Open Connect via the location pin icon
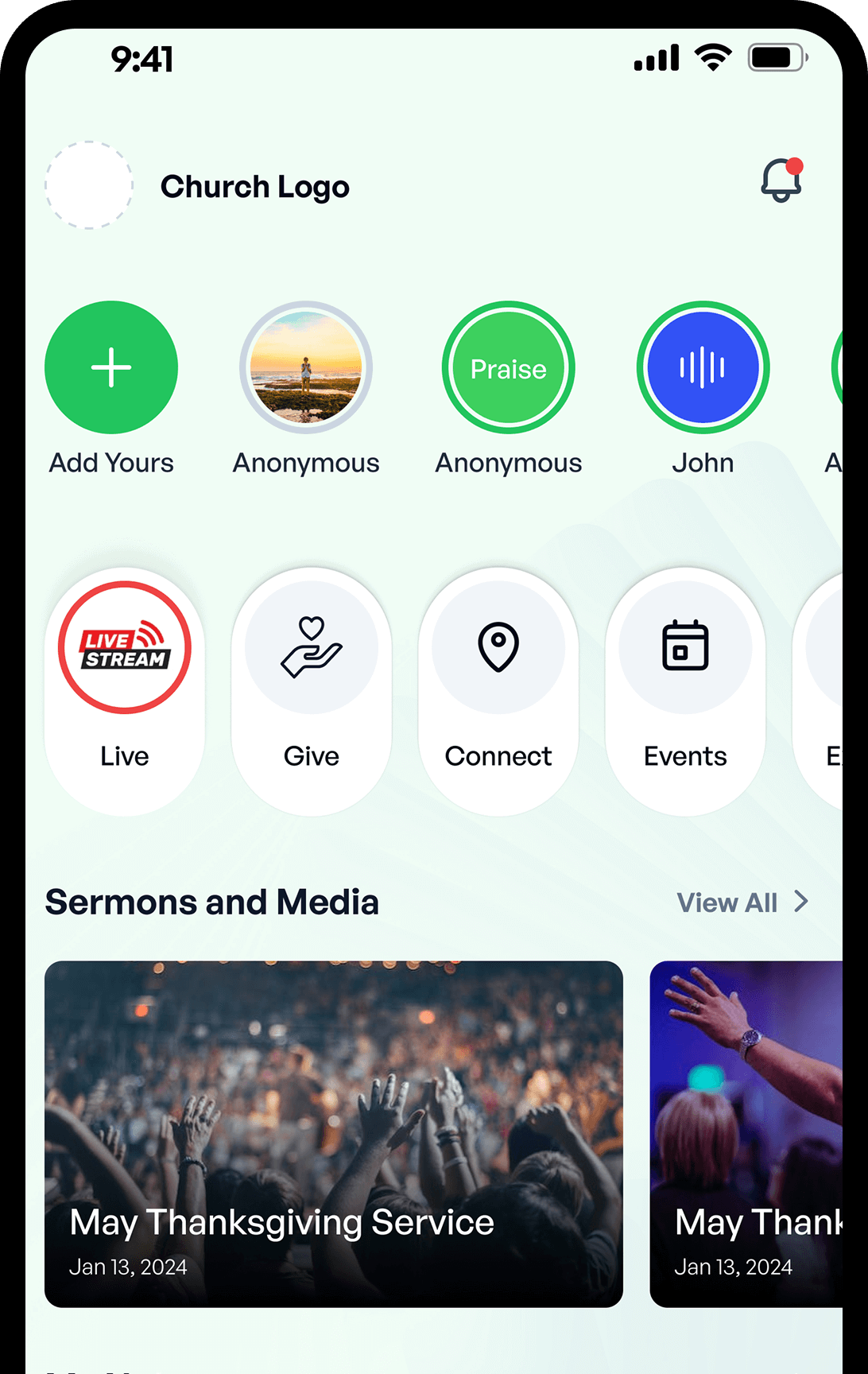The height and width of the screenshot is (1374, 868). 498,647
